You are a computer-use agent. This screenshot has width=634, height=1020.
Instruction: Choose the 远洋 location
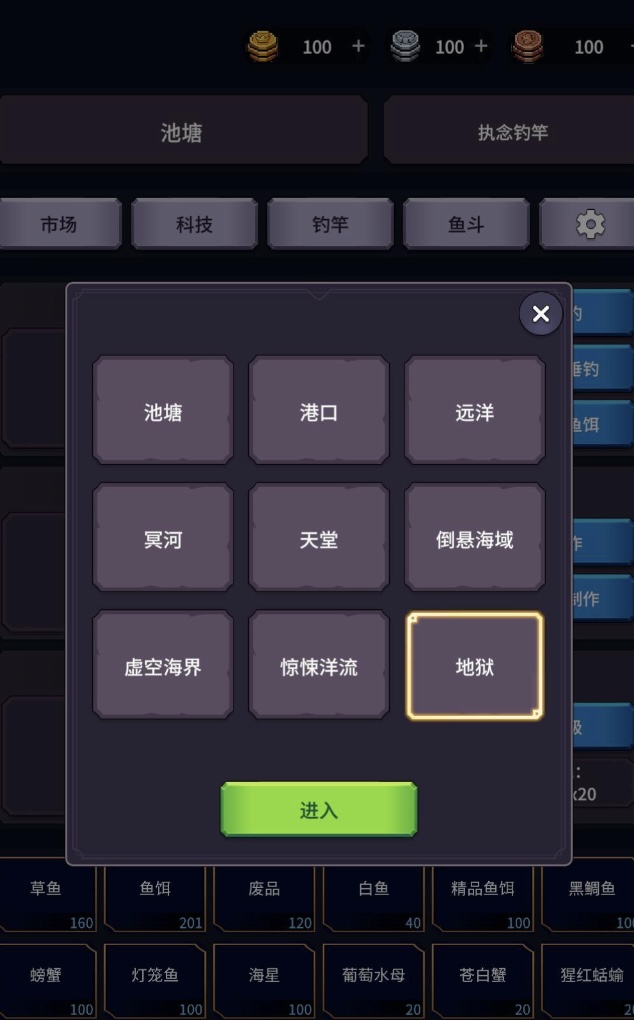point(475,411)
